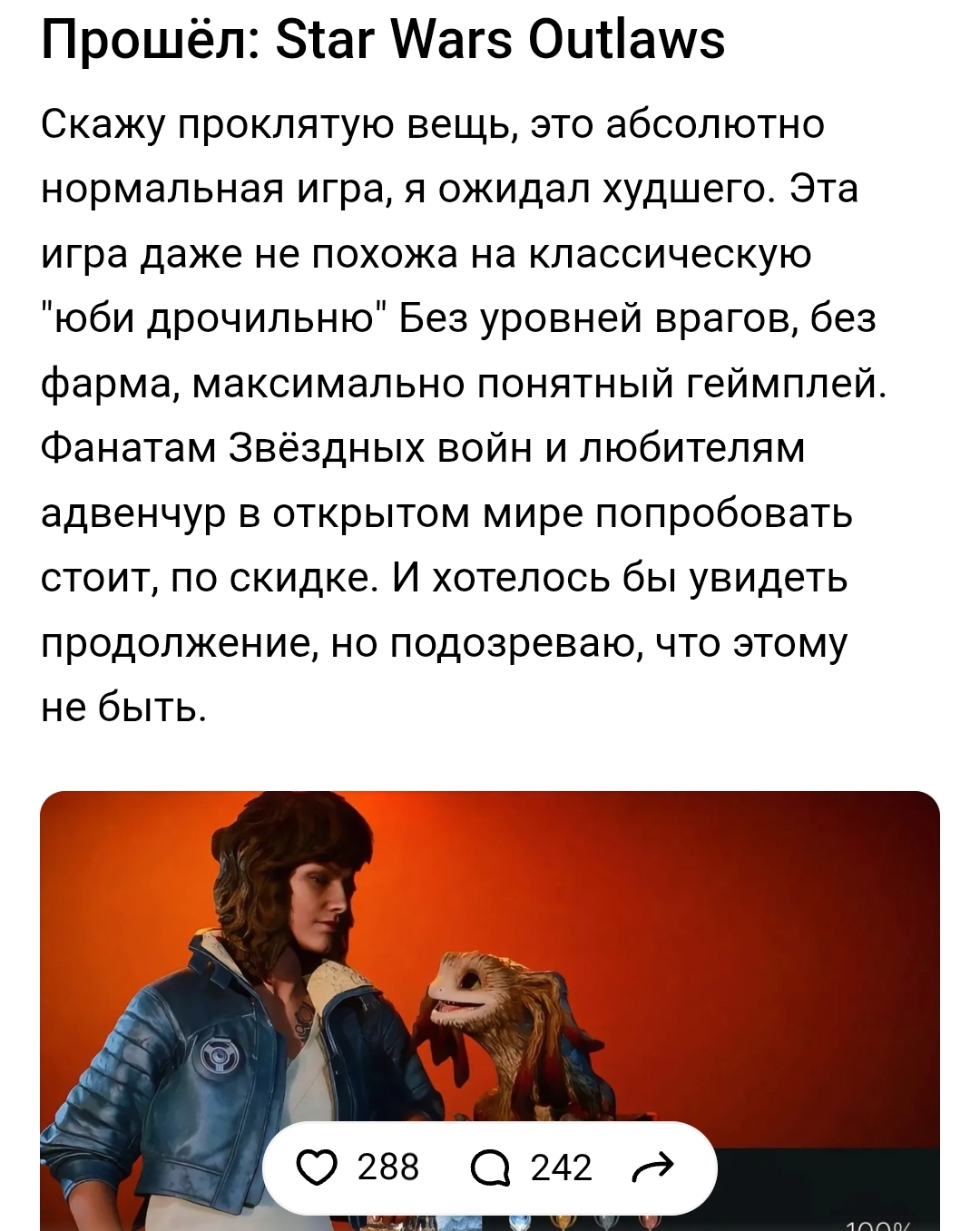Share this post via the arrow icon

(x=653, y=1167)
